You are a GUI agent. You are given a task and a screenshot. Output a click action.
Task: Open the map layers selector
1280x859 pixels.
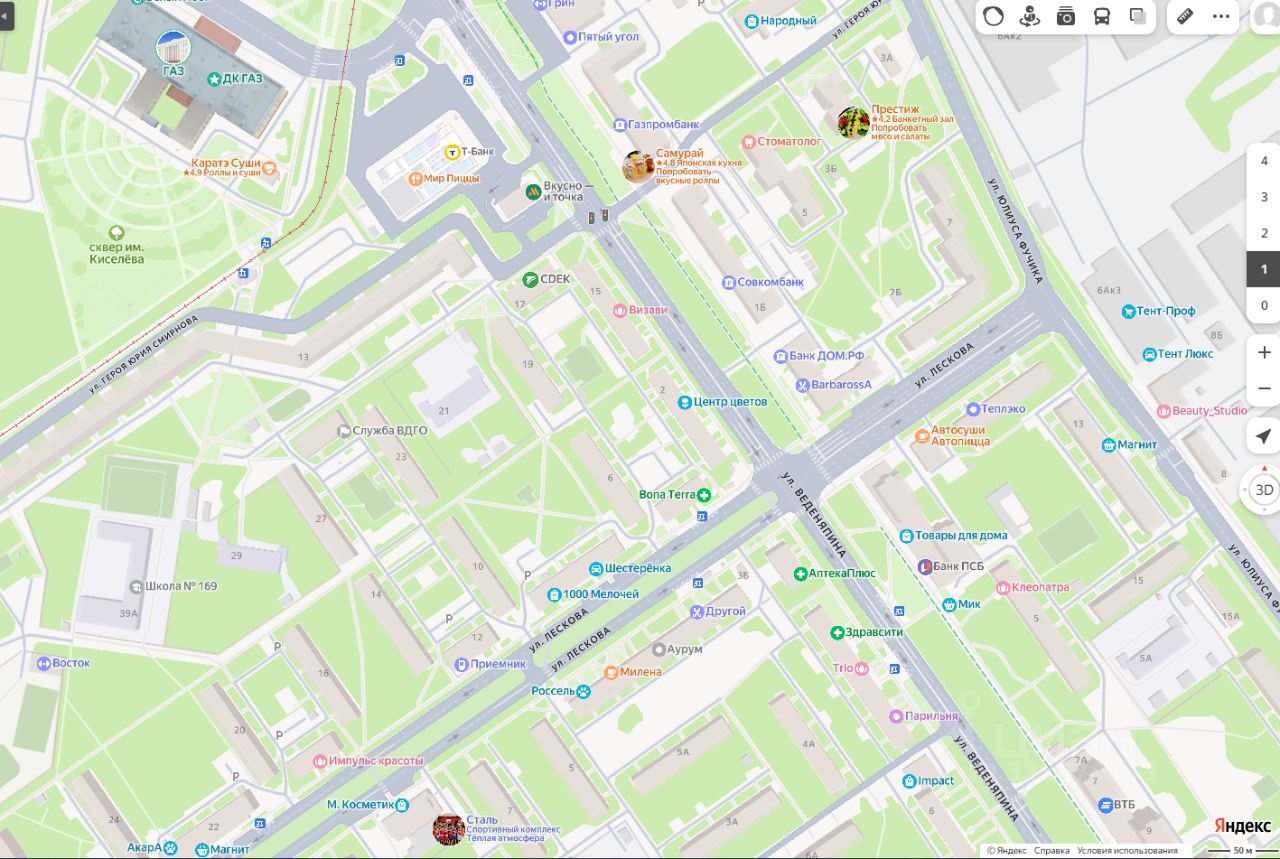pyautogui.click(x=1138, y=16)
